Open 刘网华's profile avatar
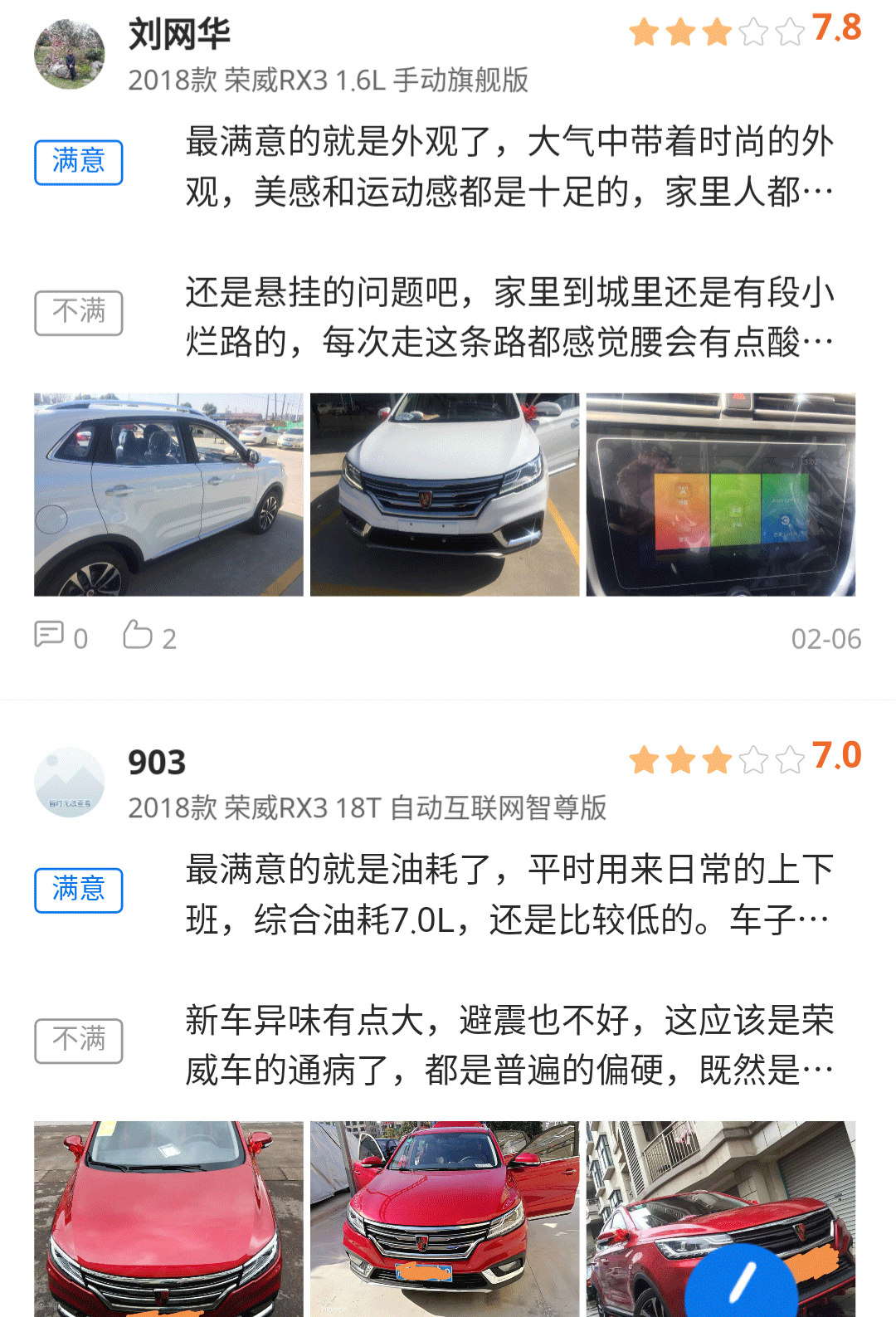 tap(70, 54)
